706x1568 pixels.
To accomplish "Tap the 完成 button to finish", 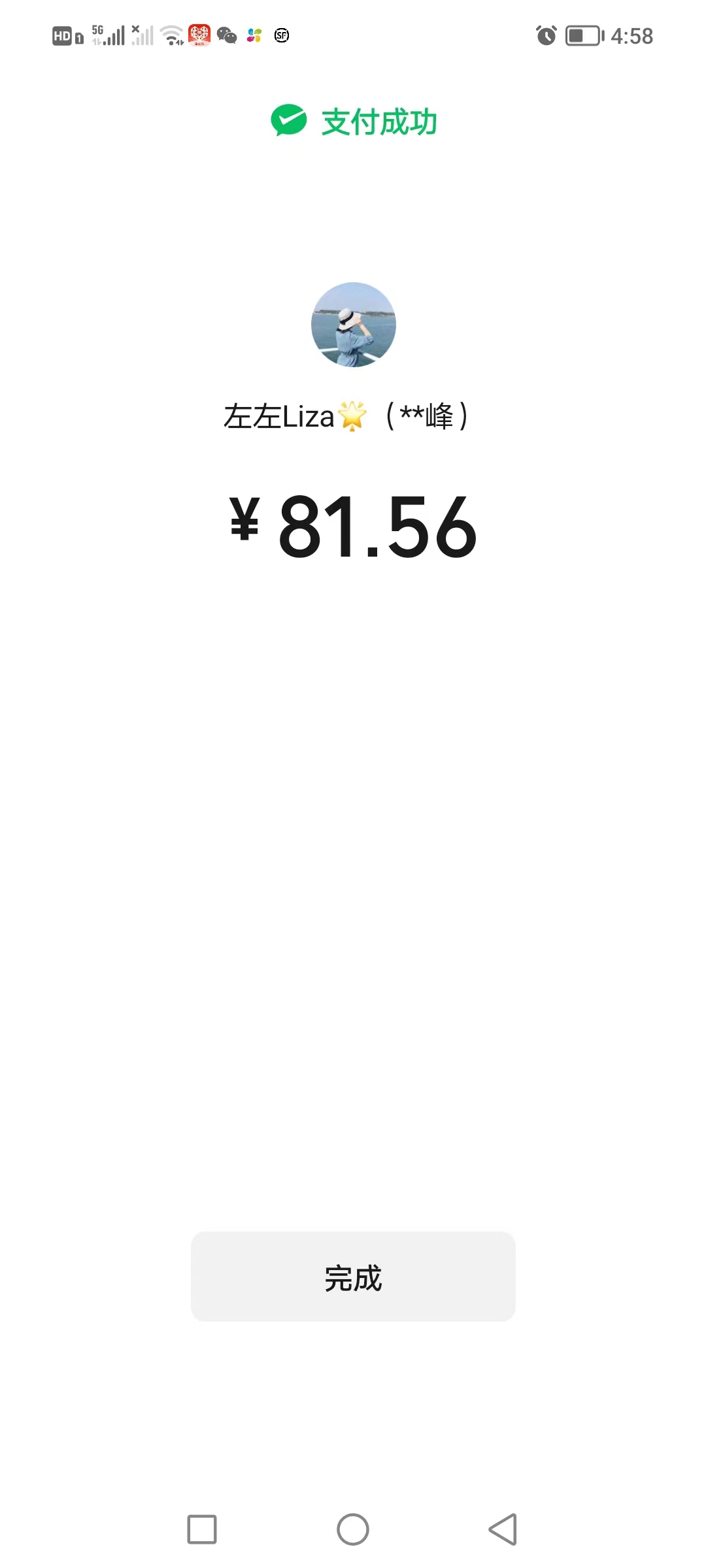I will click(353, 1277).
